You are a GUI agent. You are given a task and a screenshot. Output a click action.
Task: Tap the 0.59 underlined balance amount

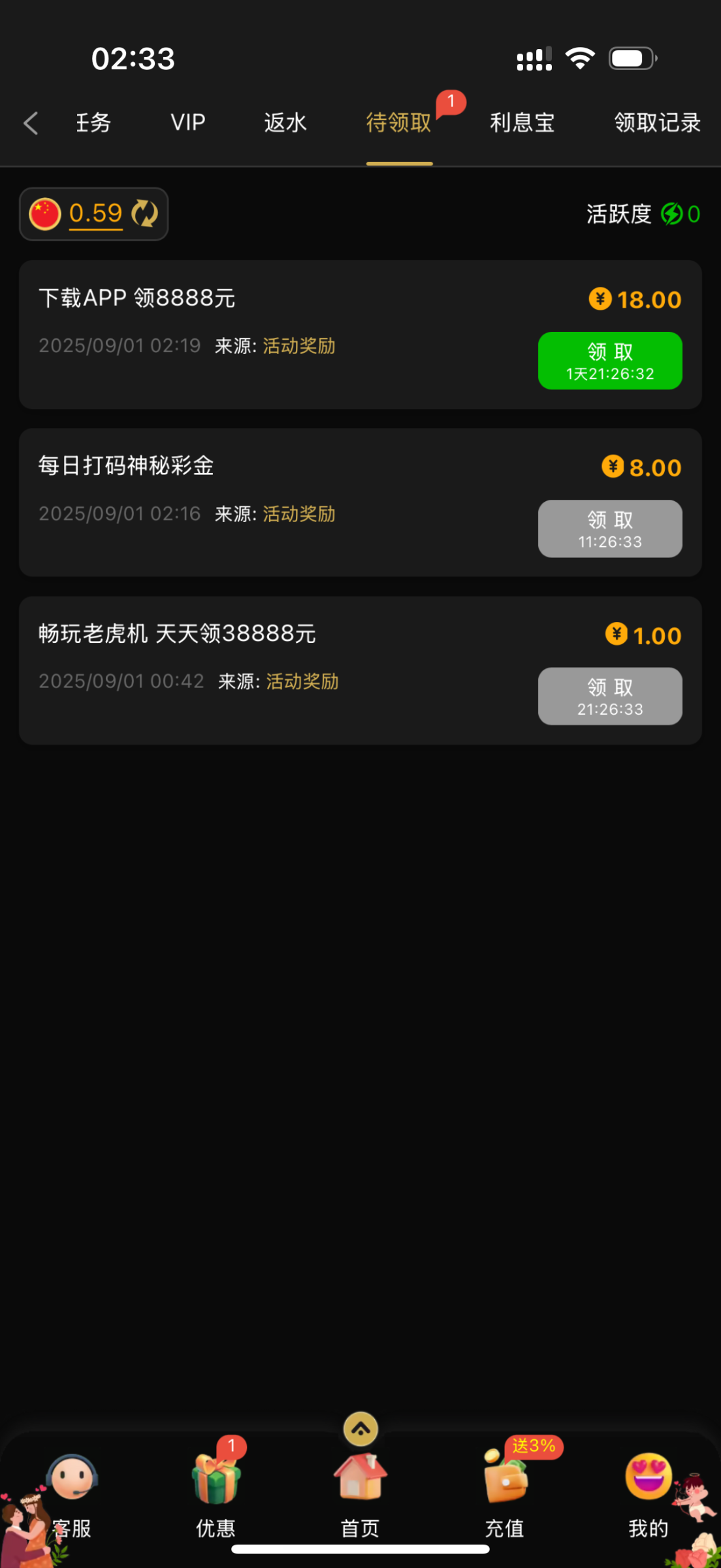95,213
